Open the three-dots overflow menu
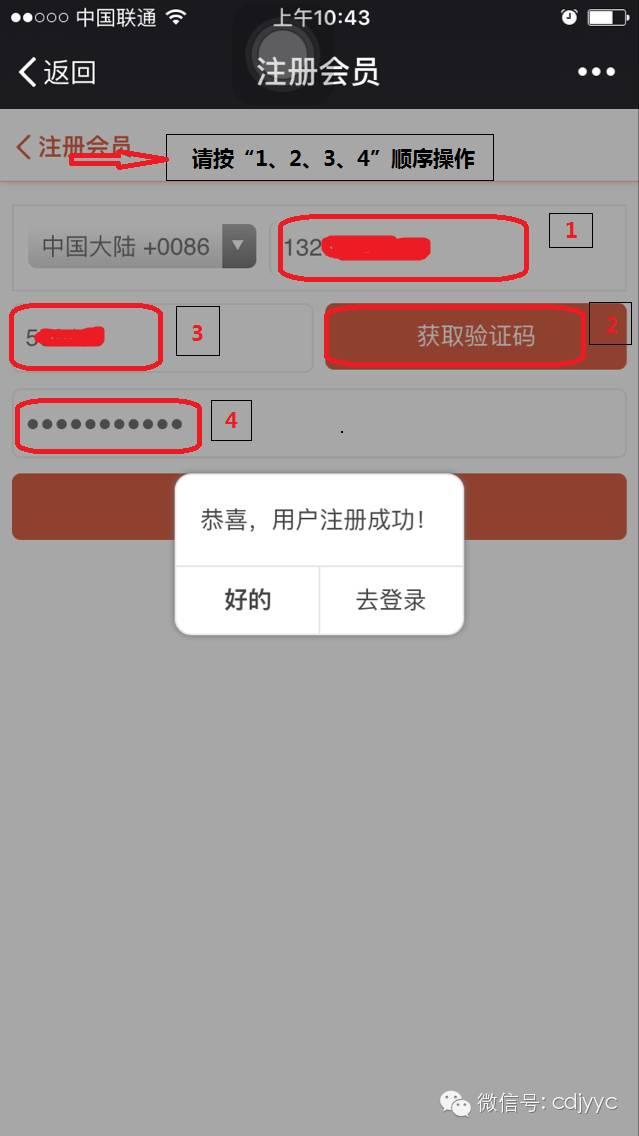The width and height of the screenshot is (639, 1136). [x=596, y=72]
